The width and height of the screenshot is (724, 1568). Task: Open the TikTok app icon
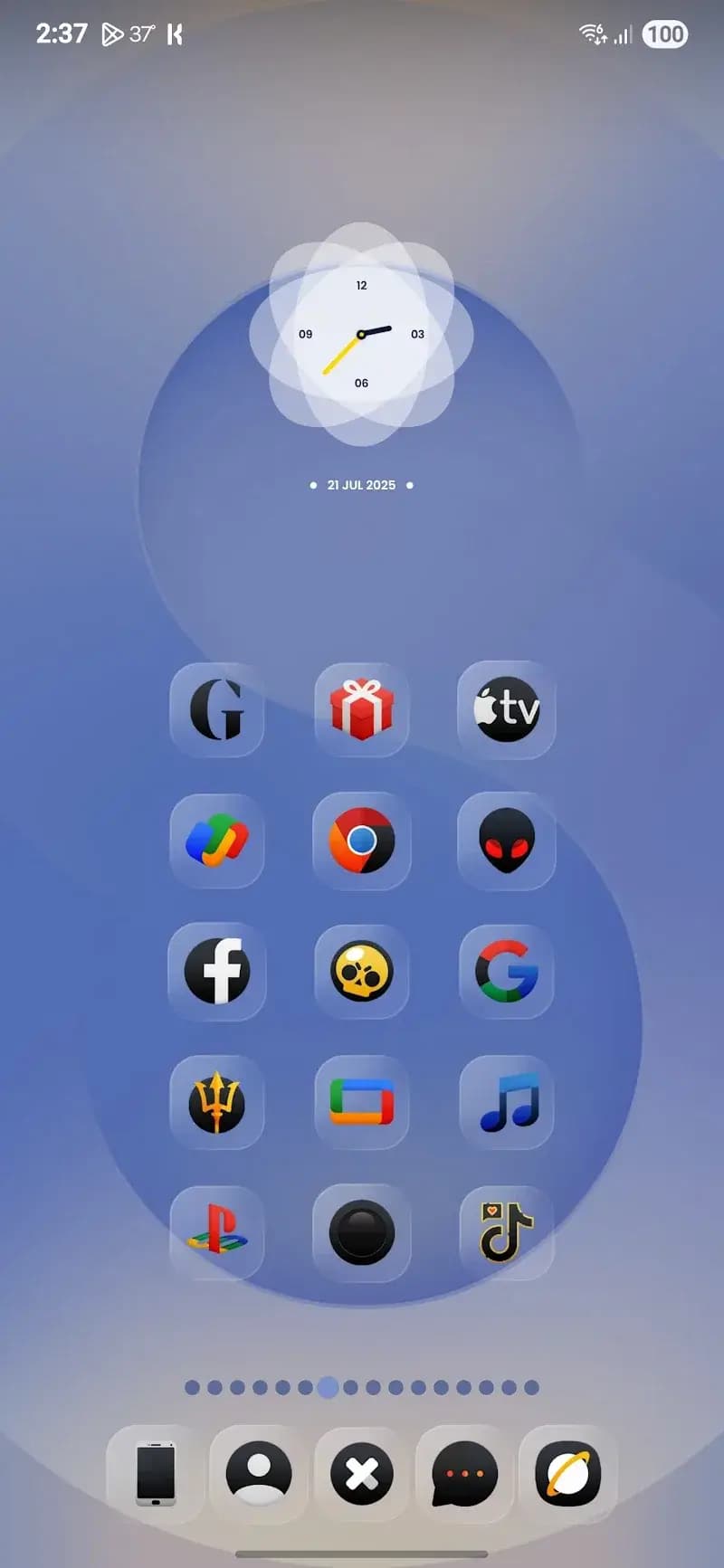(x=507, y=1233)
